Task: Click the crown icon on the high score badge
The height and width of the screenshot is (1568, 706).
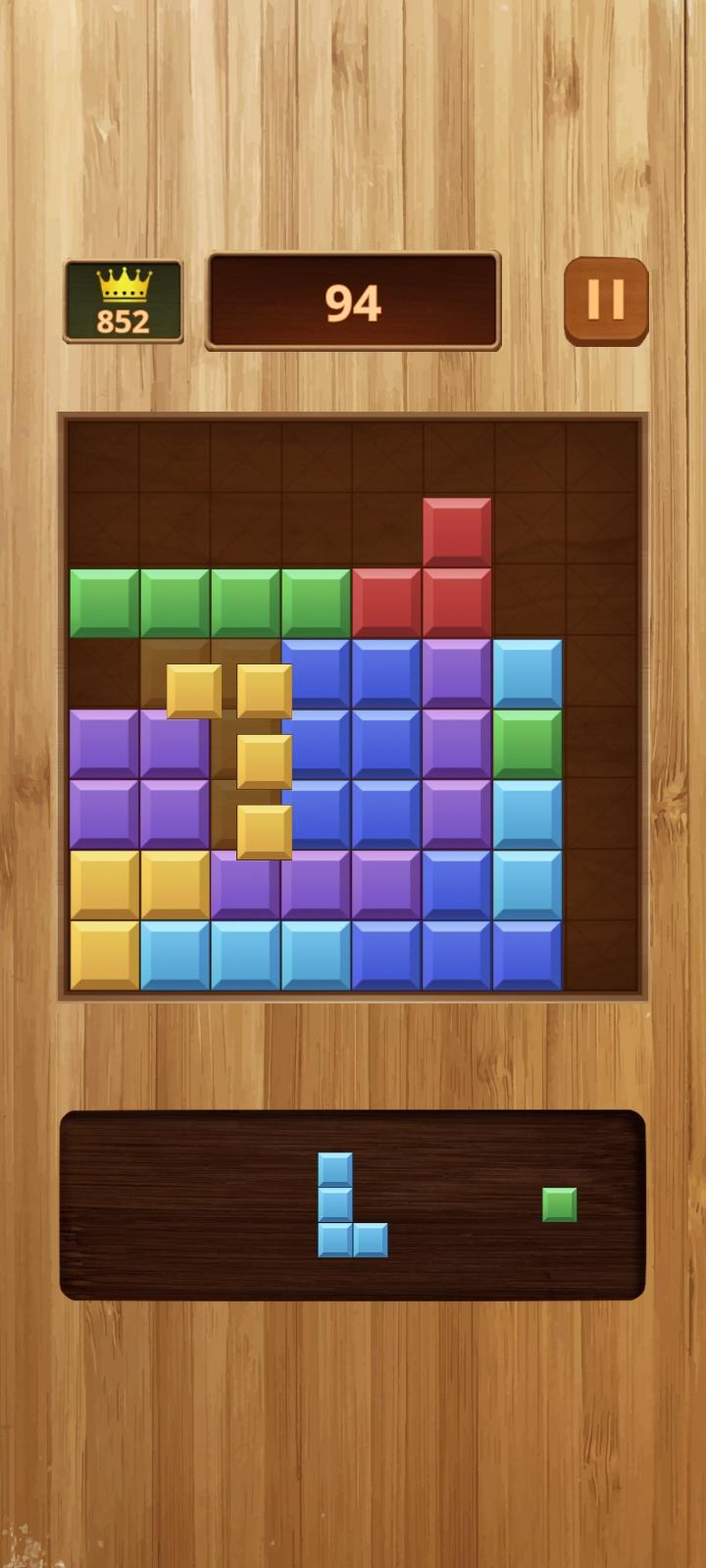Action: point(123,285)
